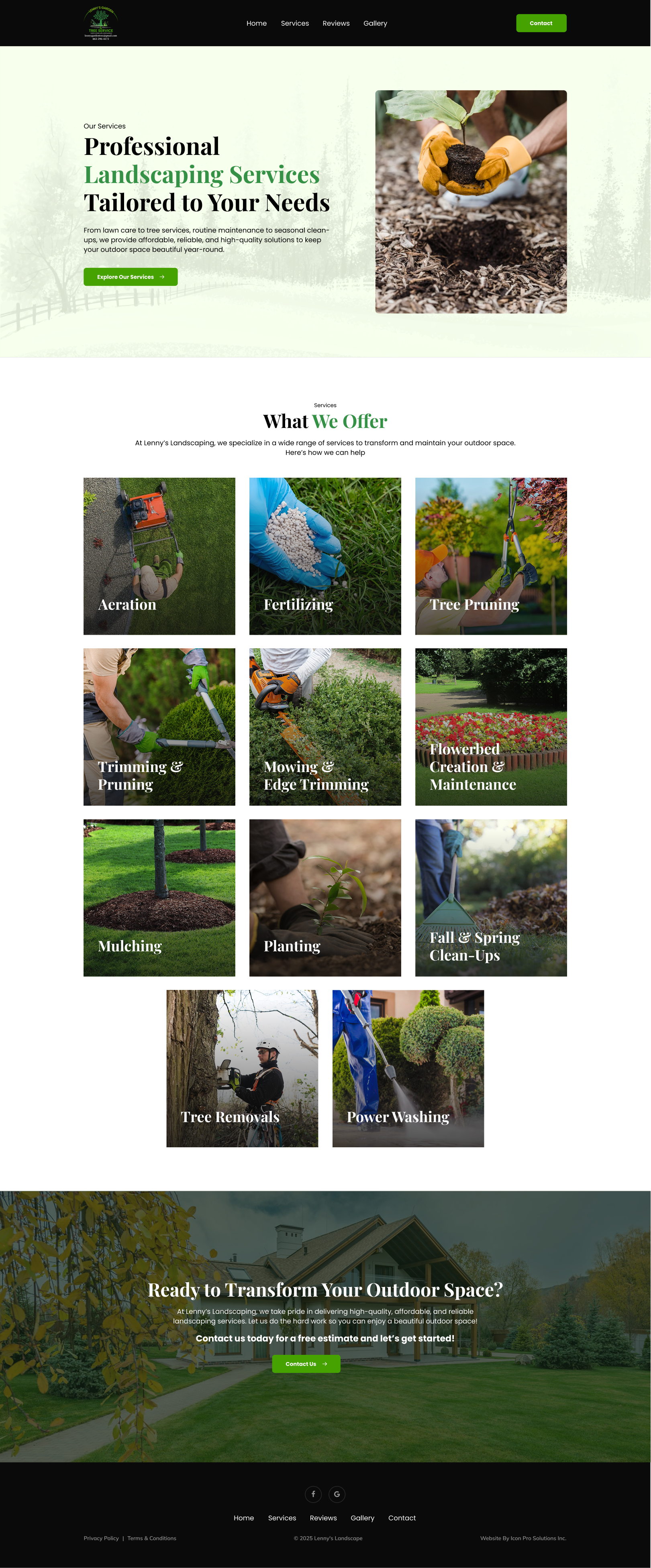This screenshot has width=651, height=1568.
Task: Tap Explore Our Services button
Action: [131, 277]
